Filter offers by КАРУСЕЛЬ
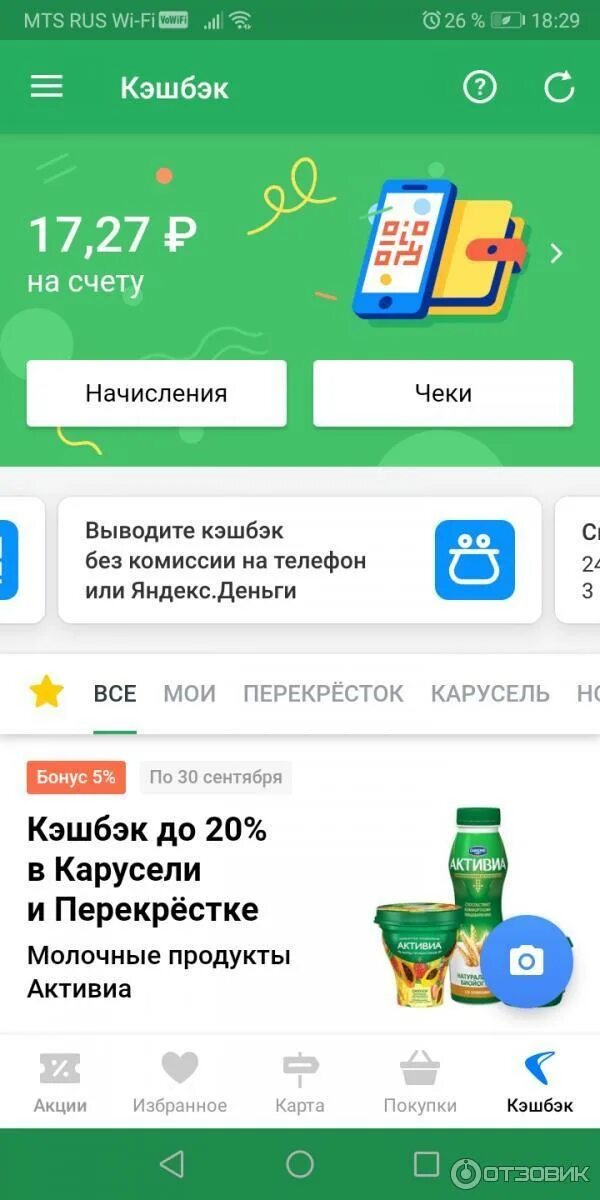Viewport: 600px width, 1200px height. click(x=490, y=693)
